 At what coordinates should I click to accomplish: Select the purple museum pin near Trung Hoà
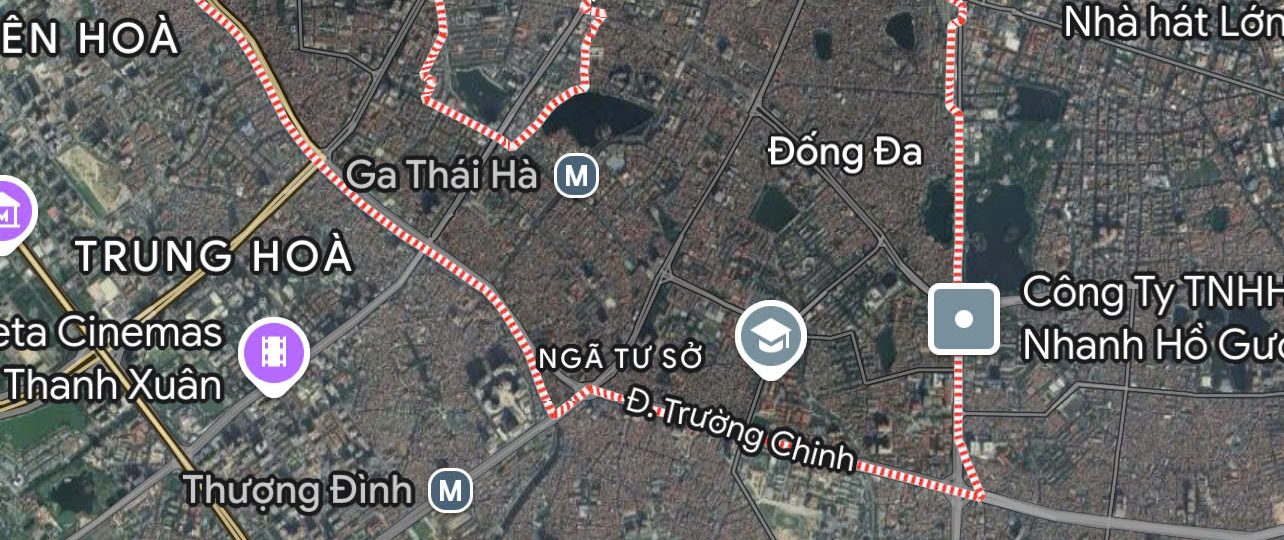9,211
